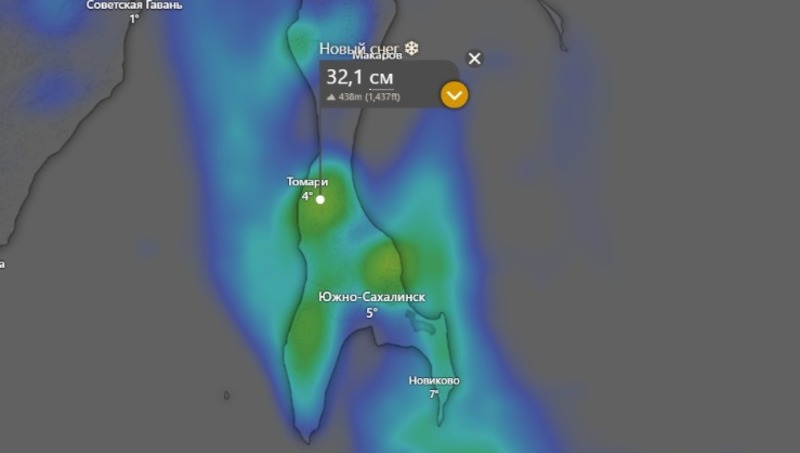The width and height of the screenshot is (800, 453).
Task: Open forecast for Новиково
Action: (x=434, y=381)
